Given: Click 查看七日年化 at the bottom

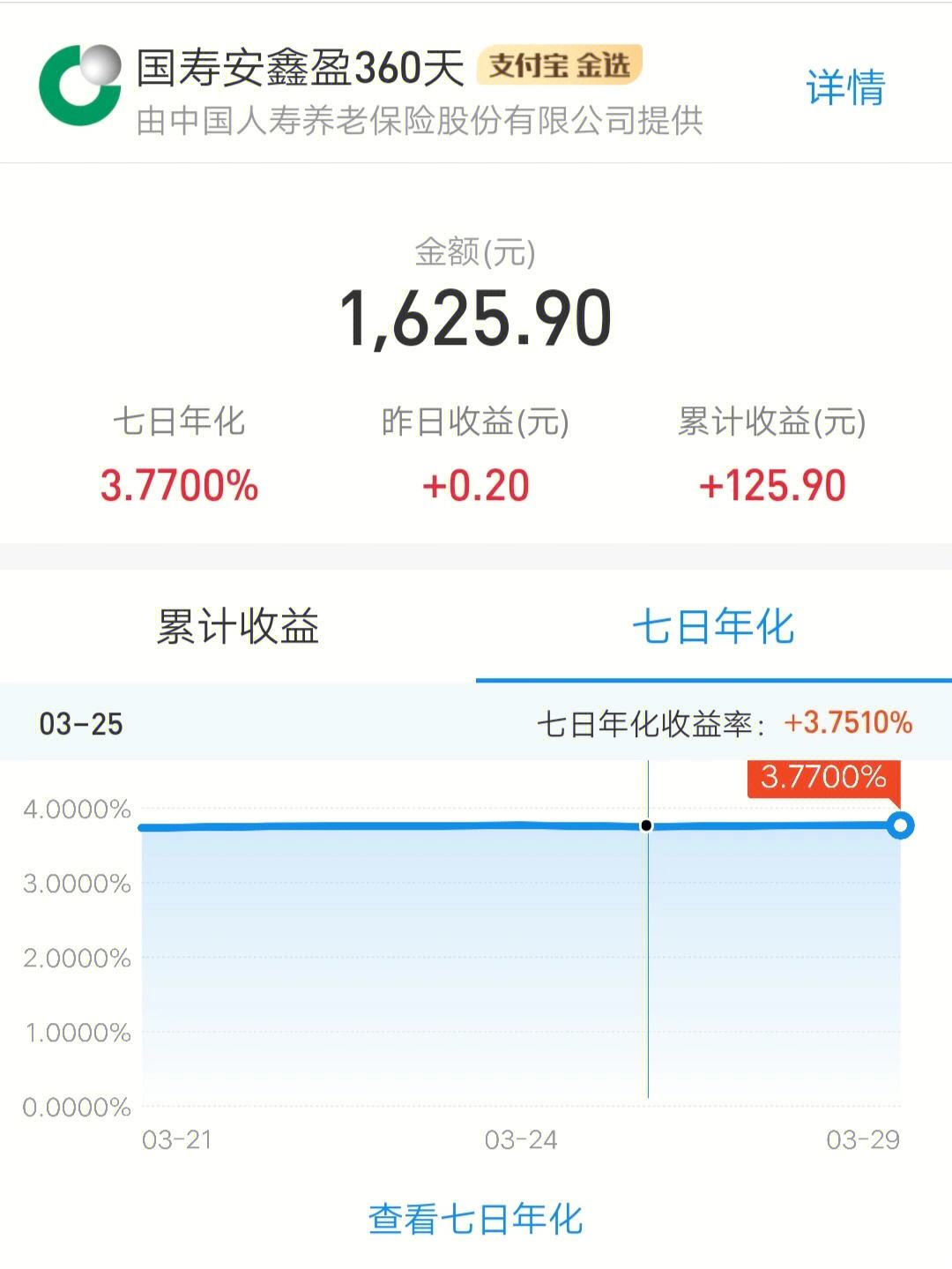Looking at the screenshot, I should point(476,1219).
